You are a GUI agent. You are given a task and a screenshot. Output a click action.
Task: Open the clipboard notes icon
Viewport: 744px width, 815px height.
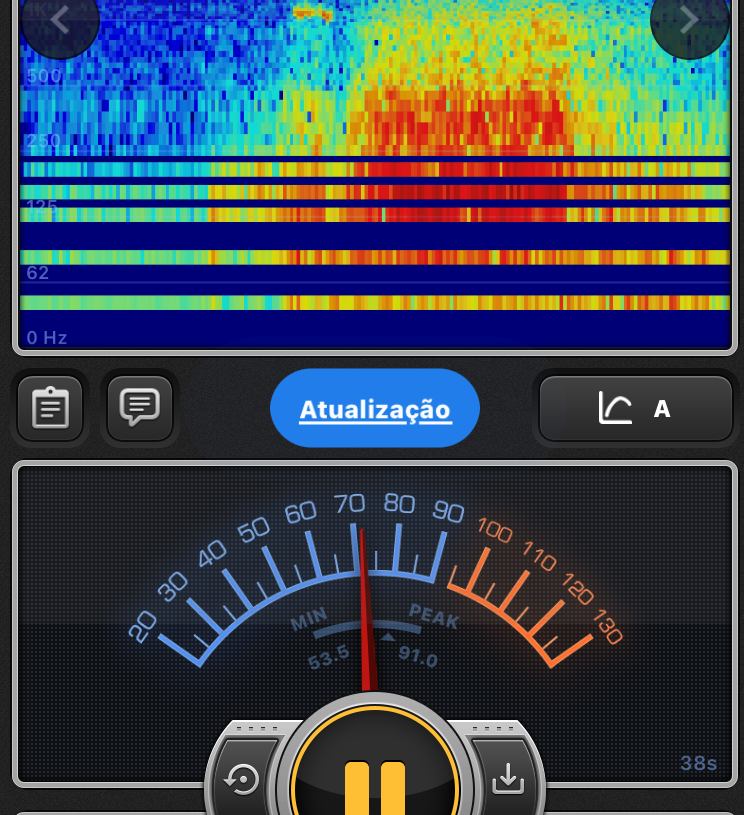pos(50,408)
